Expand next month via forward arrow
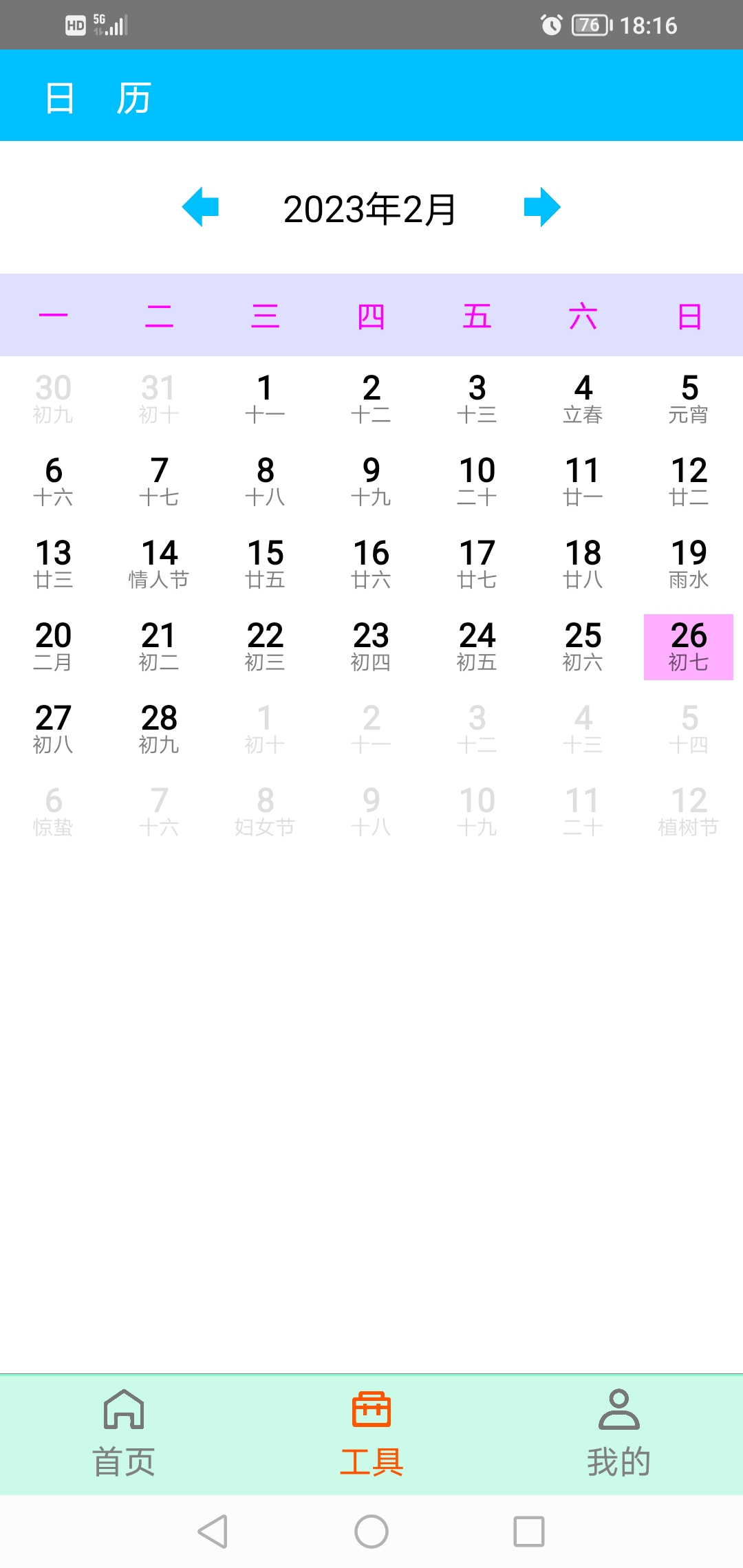The height and width of the screenshot is (1568, 743). (x=543, y=208)
